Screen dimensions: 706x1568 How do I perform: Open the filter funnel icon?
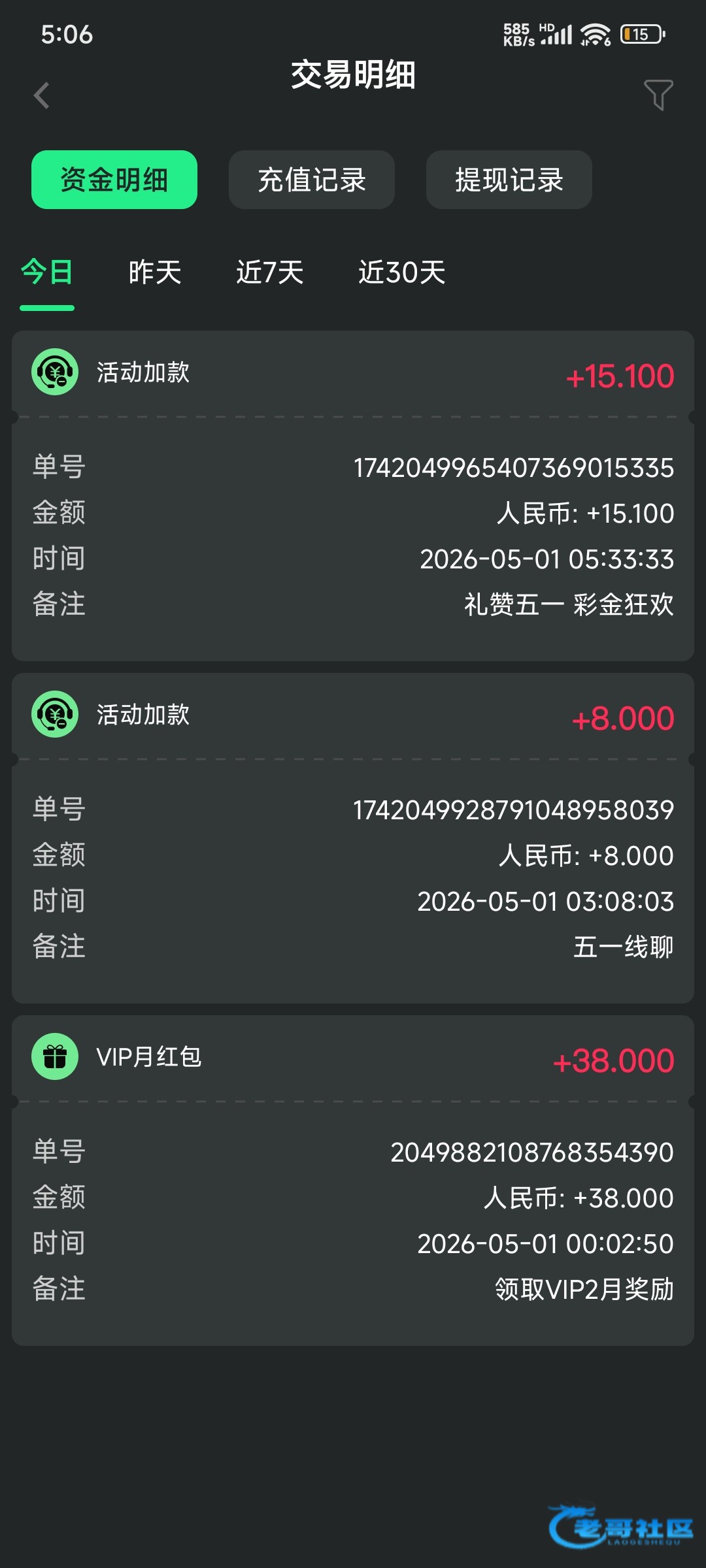click(x=658, y=95)
